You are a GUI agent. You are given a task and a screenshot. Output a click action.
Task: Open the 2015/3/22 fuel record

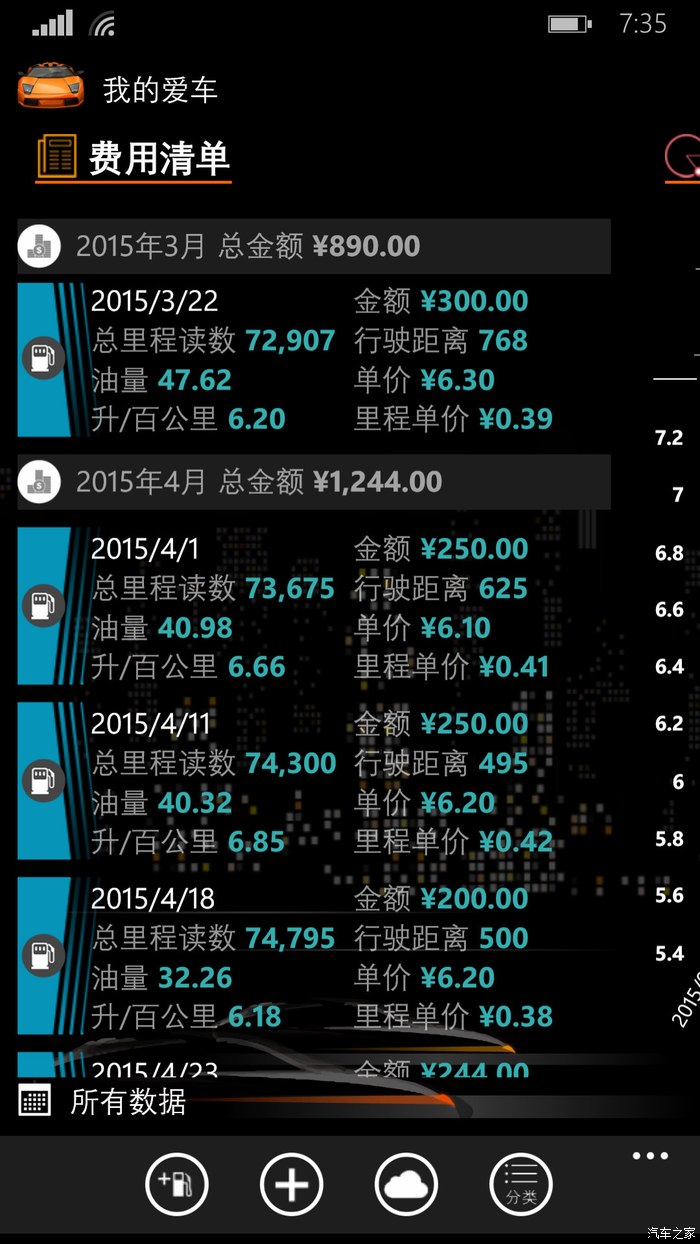tap(314, 360)
